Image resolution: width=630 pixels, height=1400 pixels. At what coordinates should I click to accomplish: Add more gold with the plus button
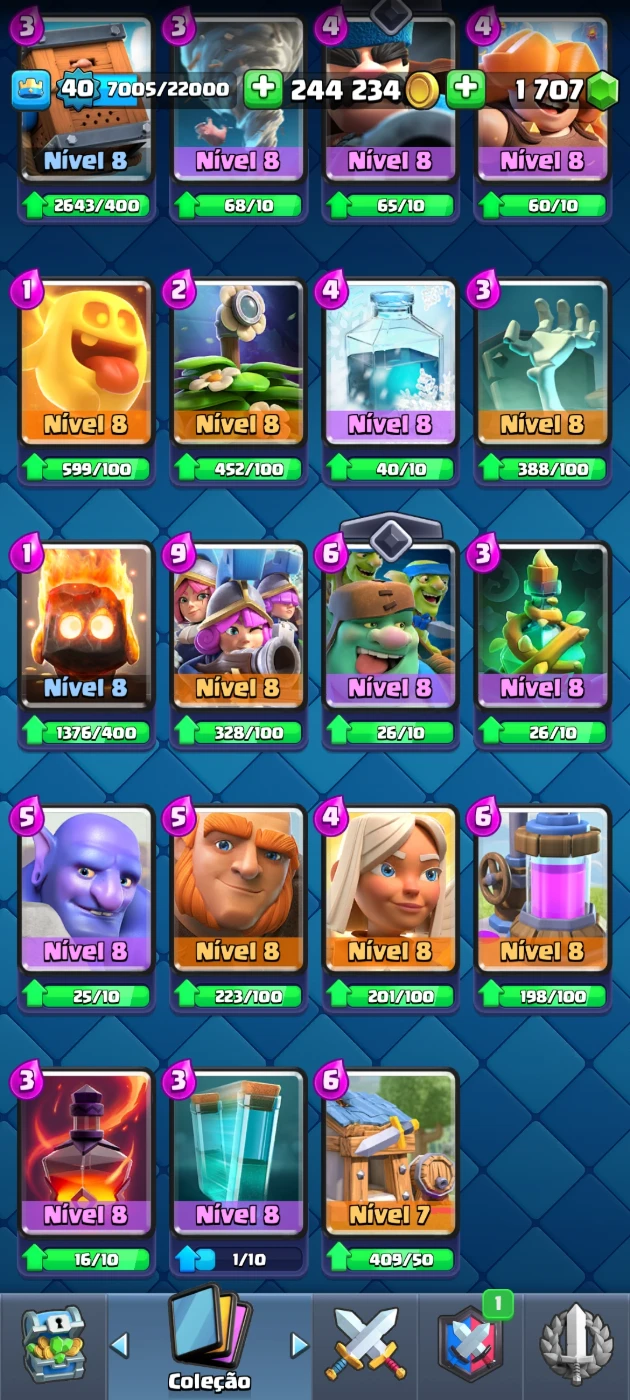point(264,89)
